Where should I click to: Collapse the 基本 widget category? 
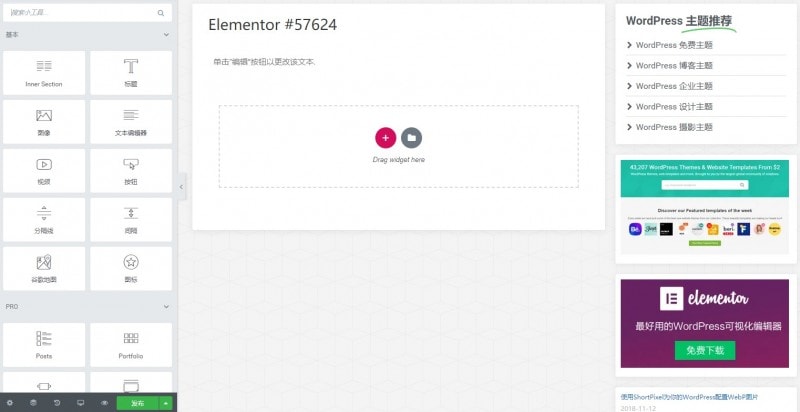click(166, 35)
